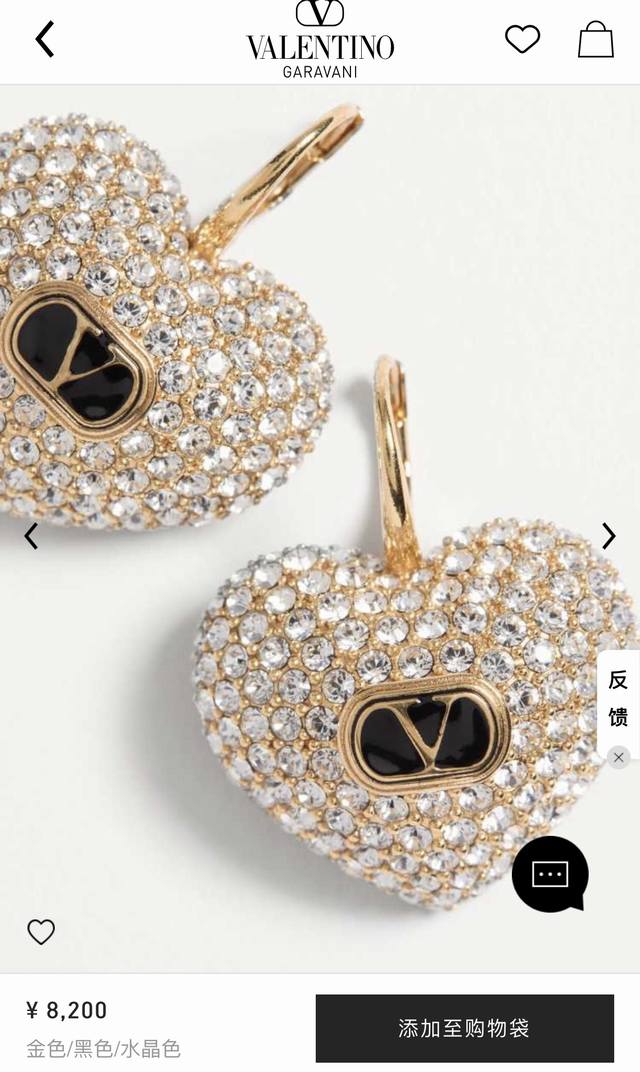Viewport: 640px width, 1072px height.
Task: Tap 添加至购物袋 to add to bag
Action: (464, 1028)
